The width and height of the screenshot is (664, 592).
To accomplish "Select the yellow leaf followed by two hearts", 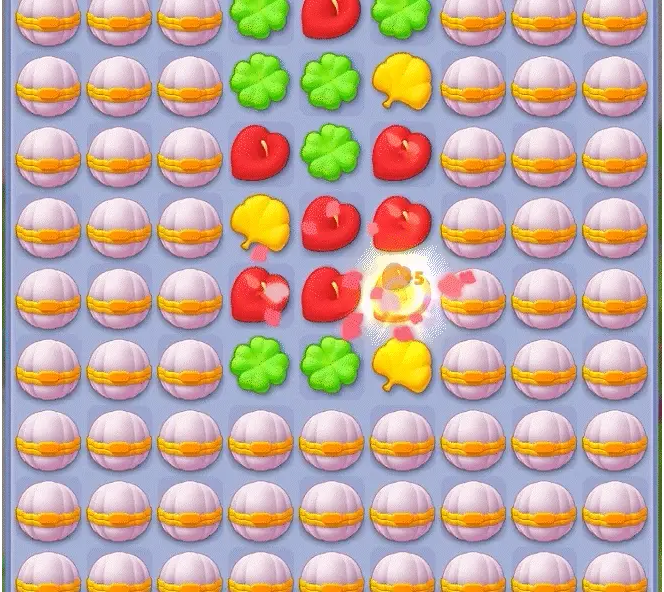I will 260,223.
